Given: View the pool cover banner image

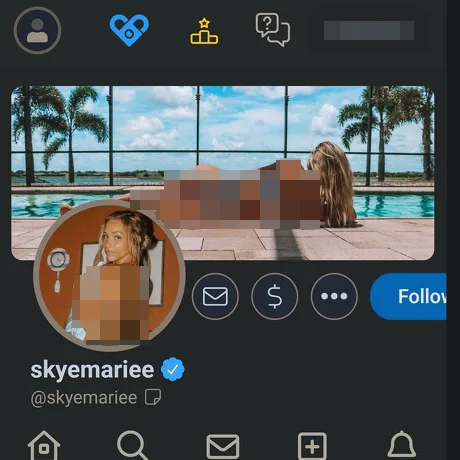Looking at the screenshot, I should coord(223,173).
